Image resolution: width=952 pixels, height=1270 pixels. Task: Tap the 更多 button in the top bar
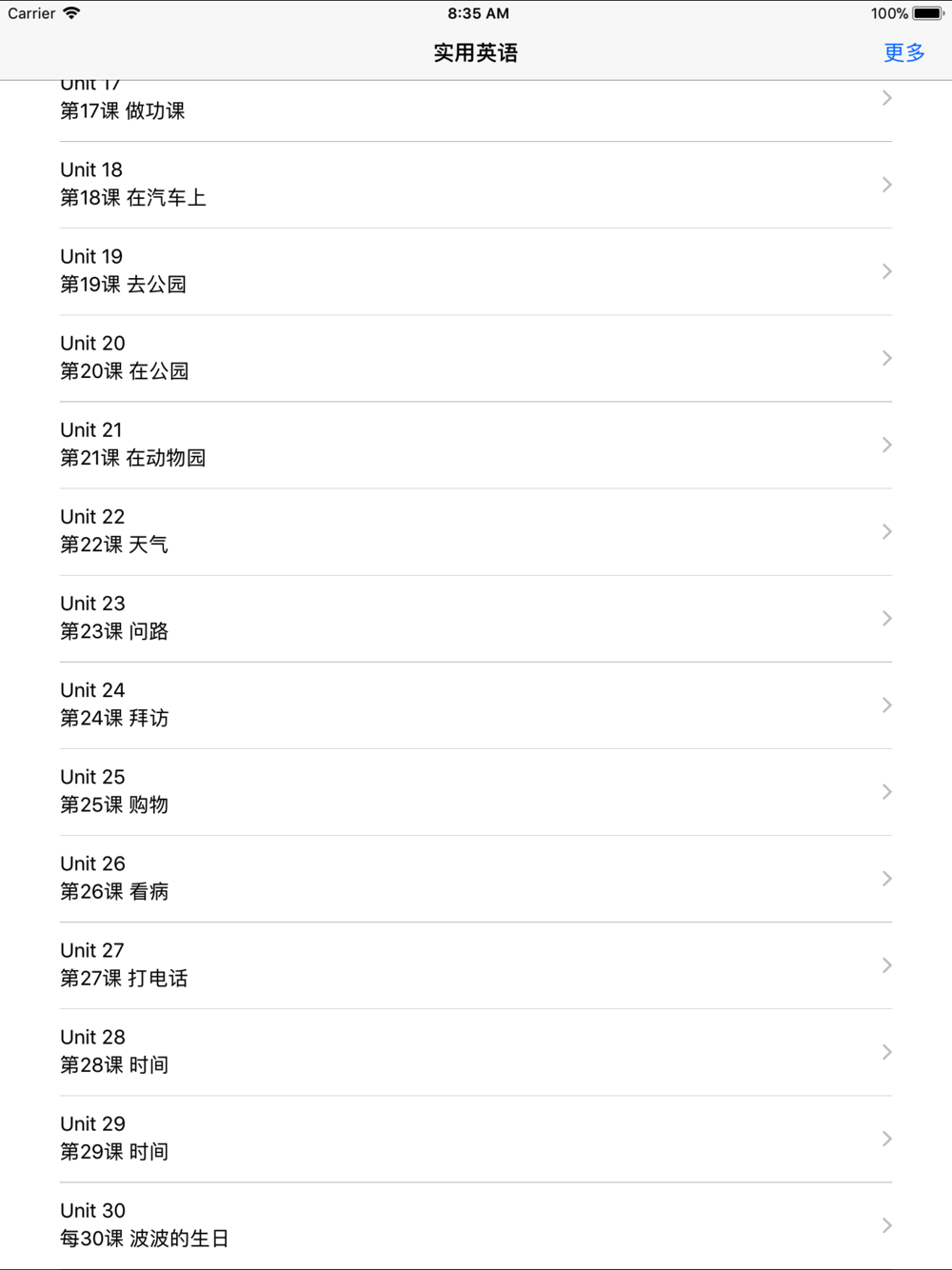(x=903, y=52)
